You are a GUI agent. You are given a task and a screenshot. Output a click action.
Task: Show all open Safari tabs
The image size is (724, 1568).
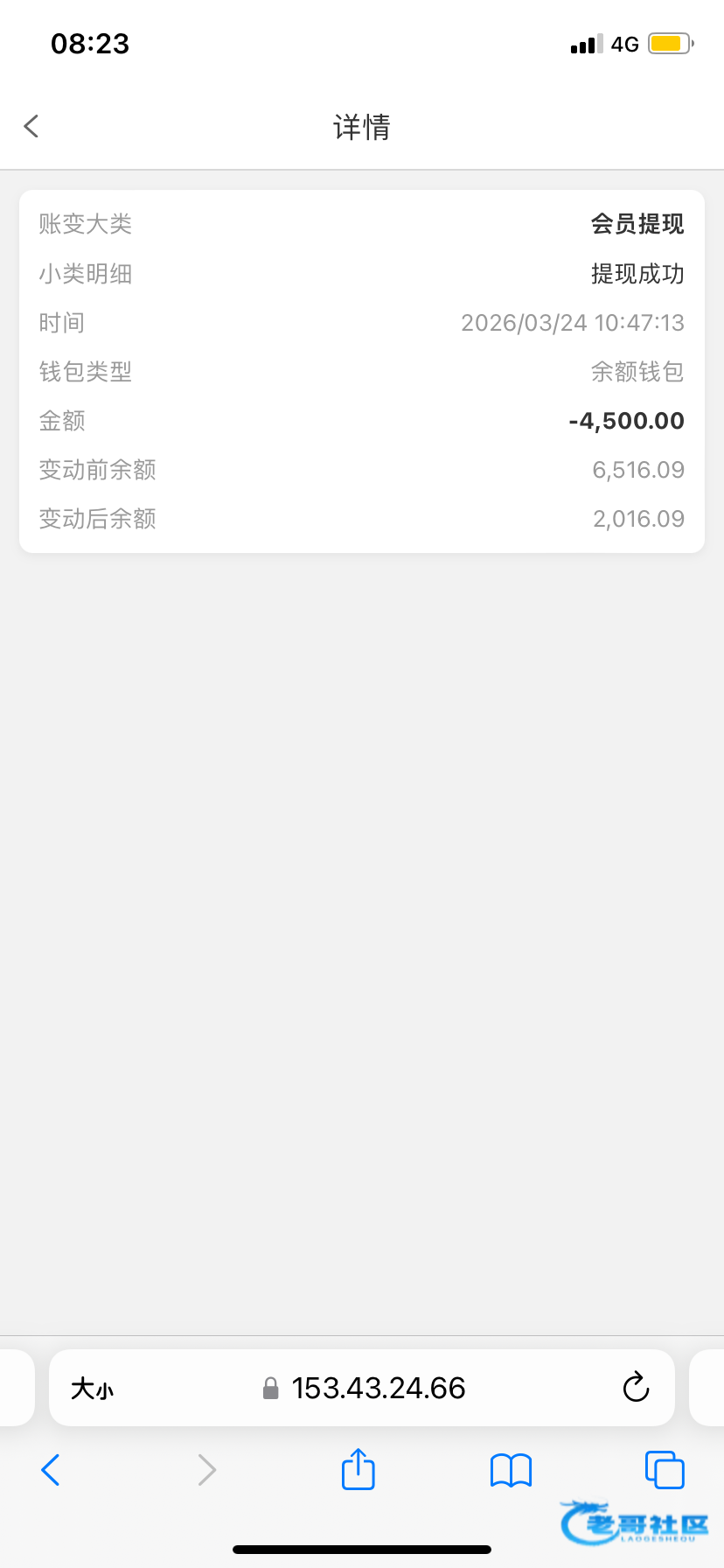(x=664, y=1470)
